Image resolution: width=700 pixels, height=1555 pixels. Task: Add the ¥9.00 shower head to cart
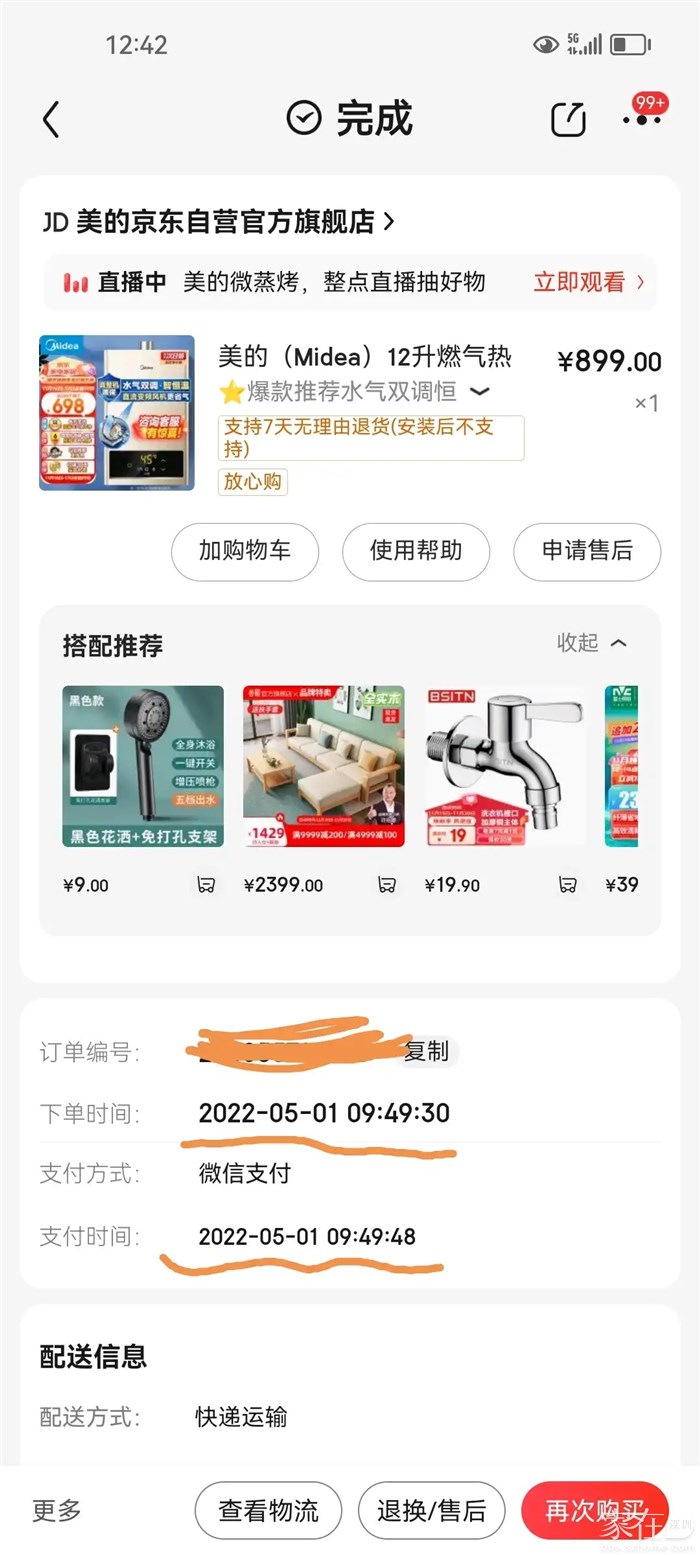(x=205, y=885)
